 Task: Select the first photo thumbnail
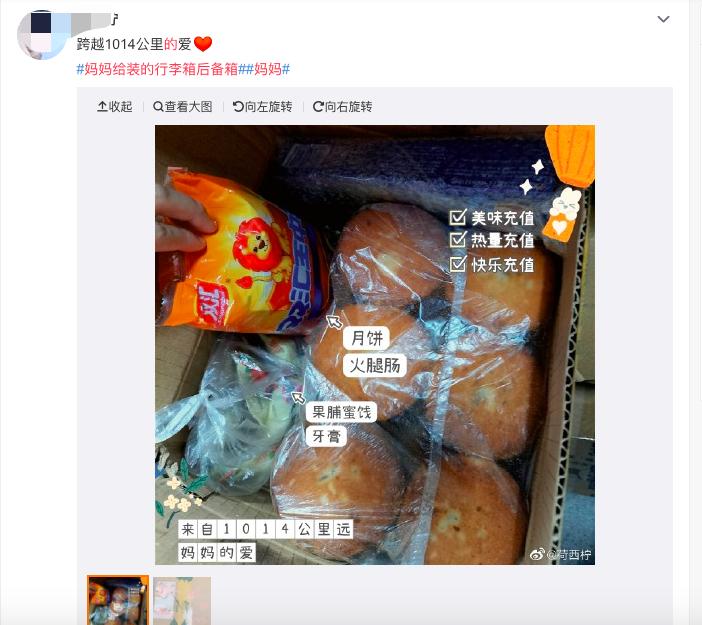pos(118,600)
